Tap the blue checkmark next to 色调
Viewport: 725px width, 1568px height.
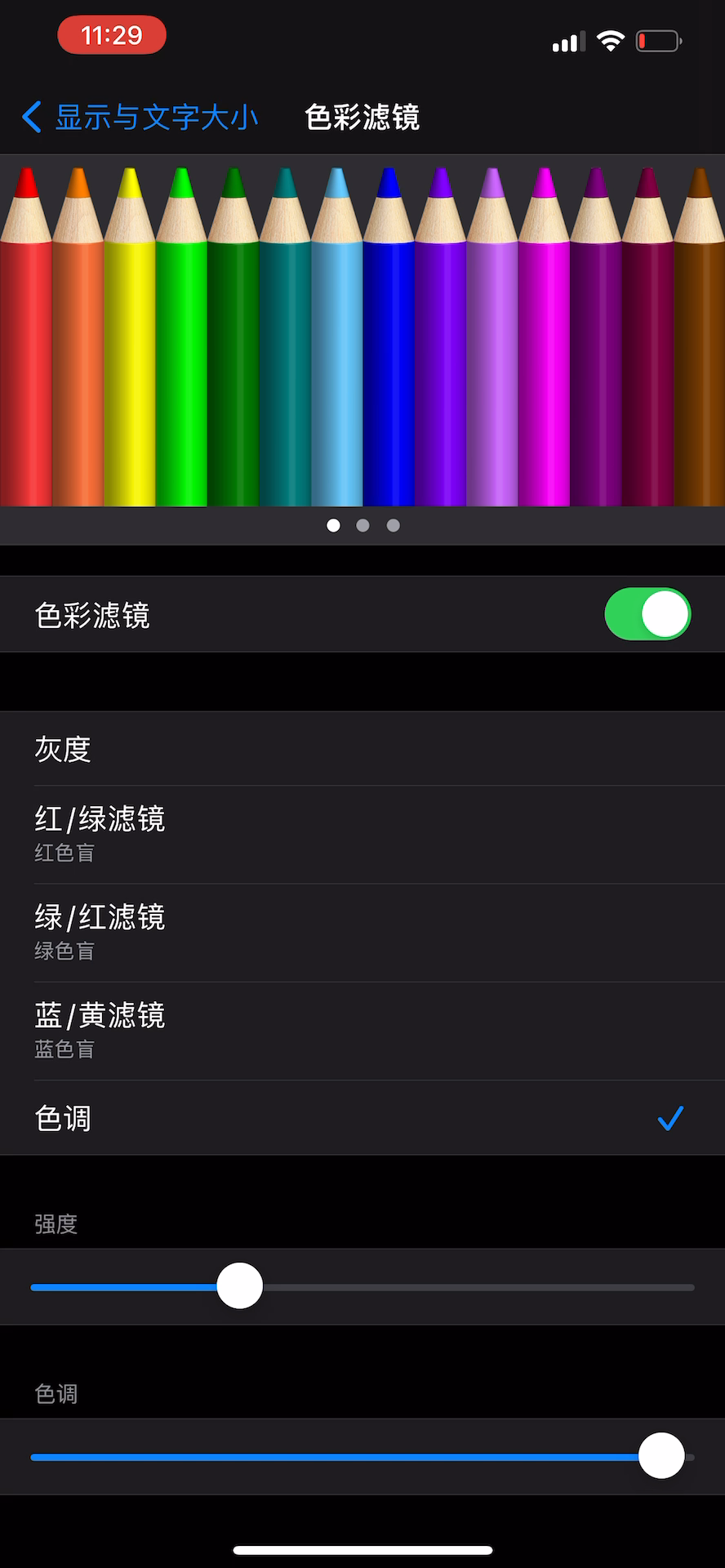coord(669,1117)
